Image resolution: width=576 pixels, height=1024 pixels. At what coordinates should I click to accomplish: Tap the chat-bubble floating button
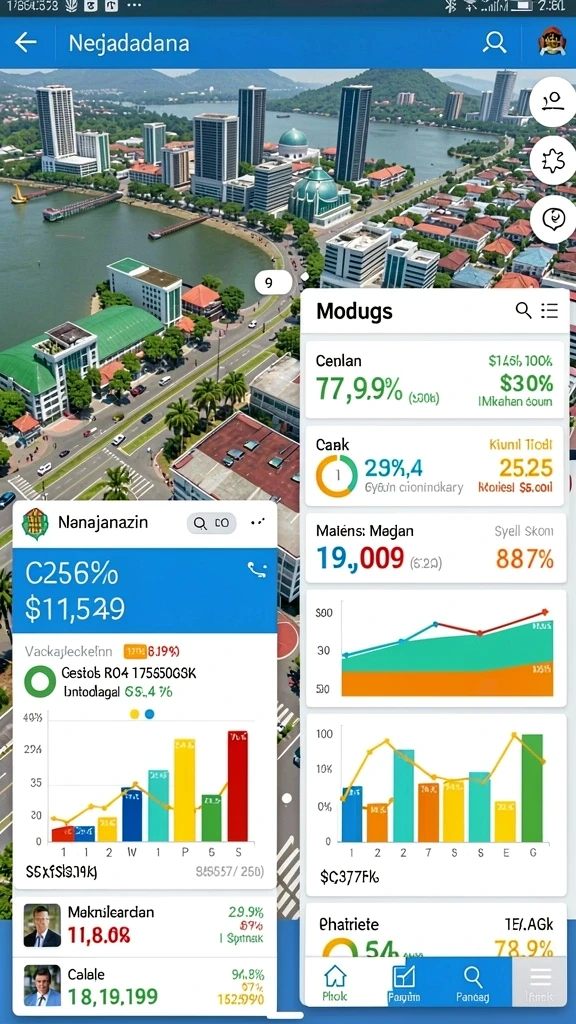pyautogui.click(x=553, y=219)
